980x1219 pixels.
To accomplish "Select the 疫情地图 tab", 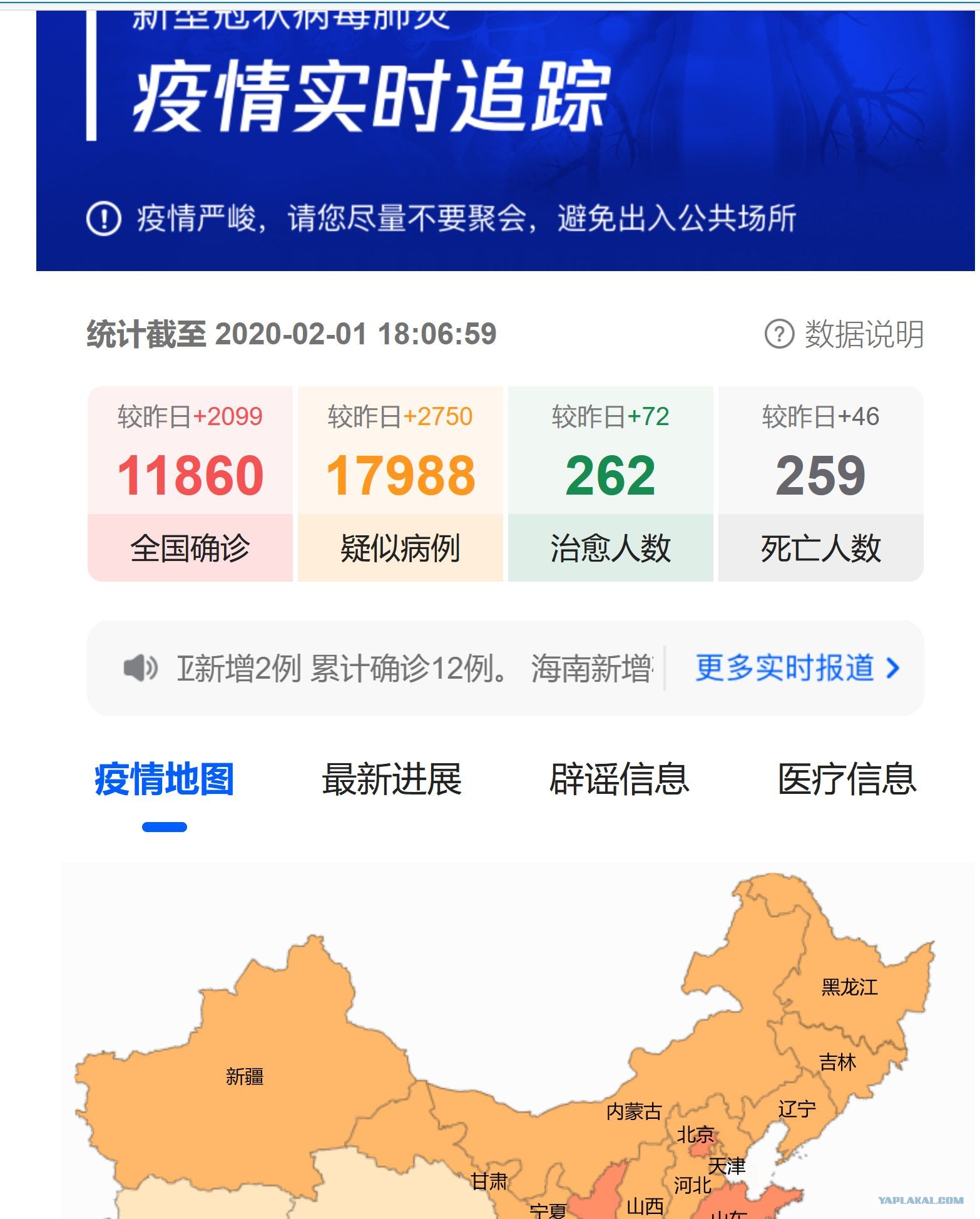I will (164, 779).
